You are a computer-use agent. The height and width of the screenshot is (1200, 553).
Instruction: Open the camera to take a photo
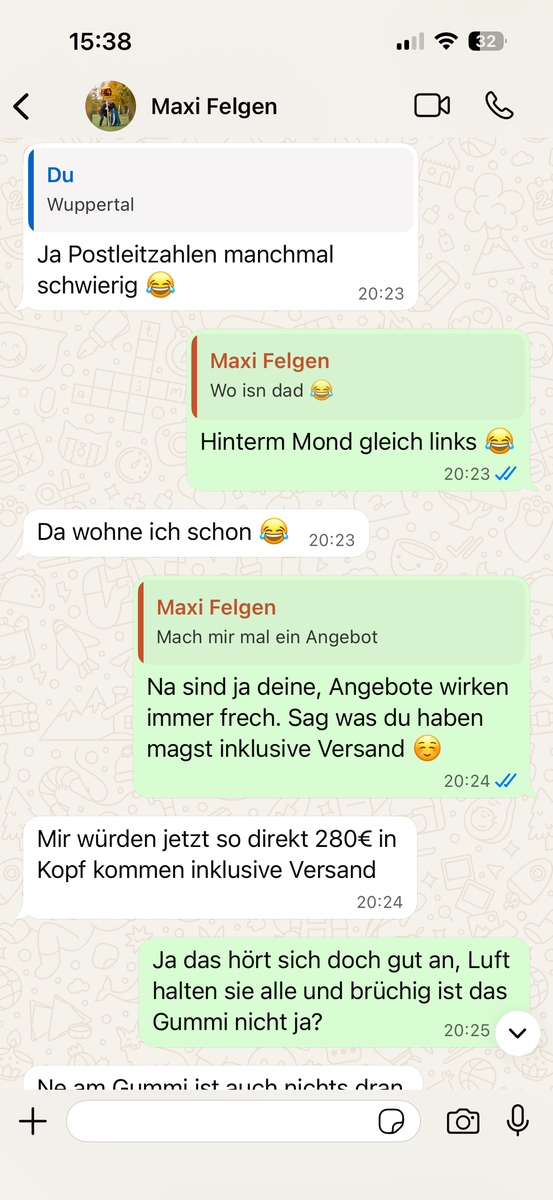pyautogui.click(x=462, y=1121)
